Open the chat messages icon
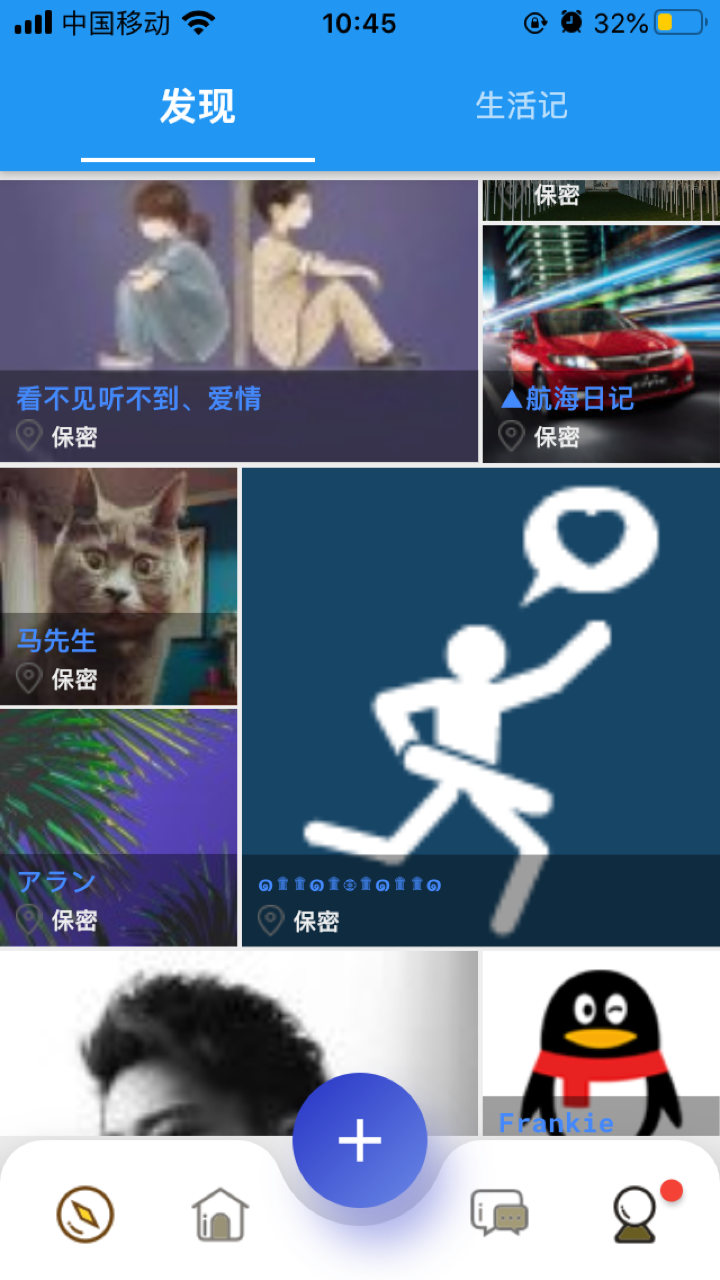 pyautogui.click(x=497, y=1211)
